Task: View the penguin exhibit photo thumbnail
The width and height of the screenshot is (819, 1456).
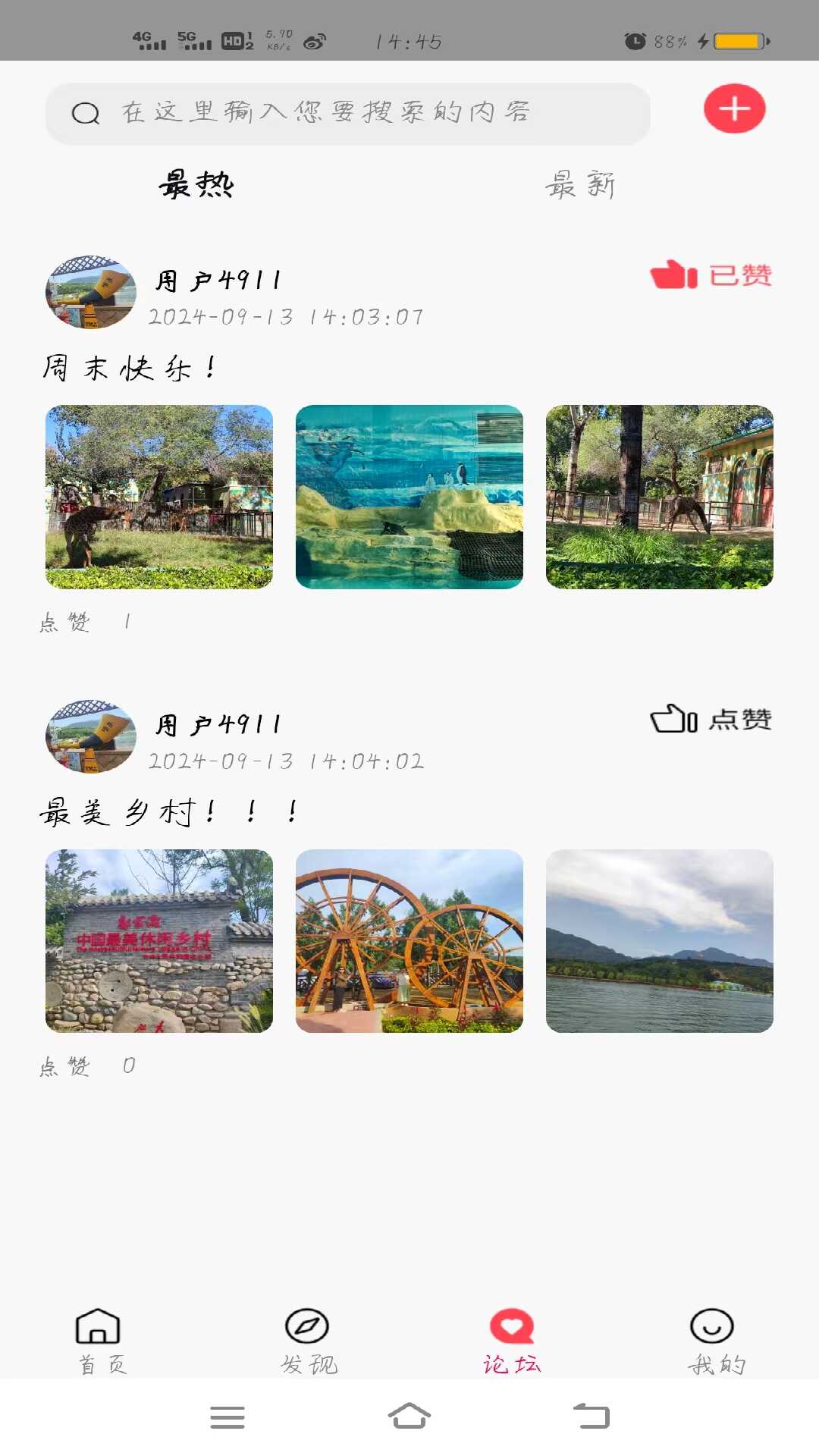Action: 409,497
